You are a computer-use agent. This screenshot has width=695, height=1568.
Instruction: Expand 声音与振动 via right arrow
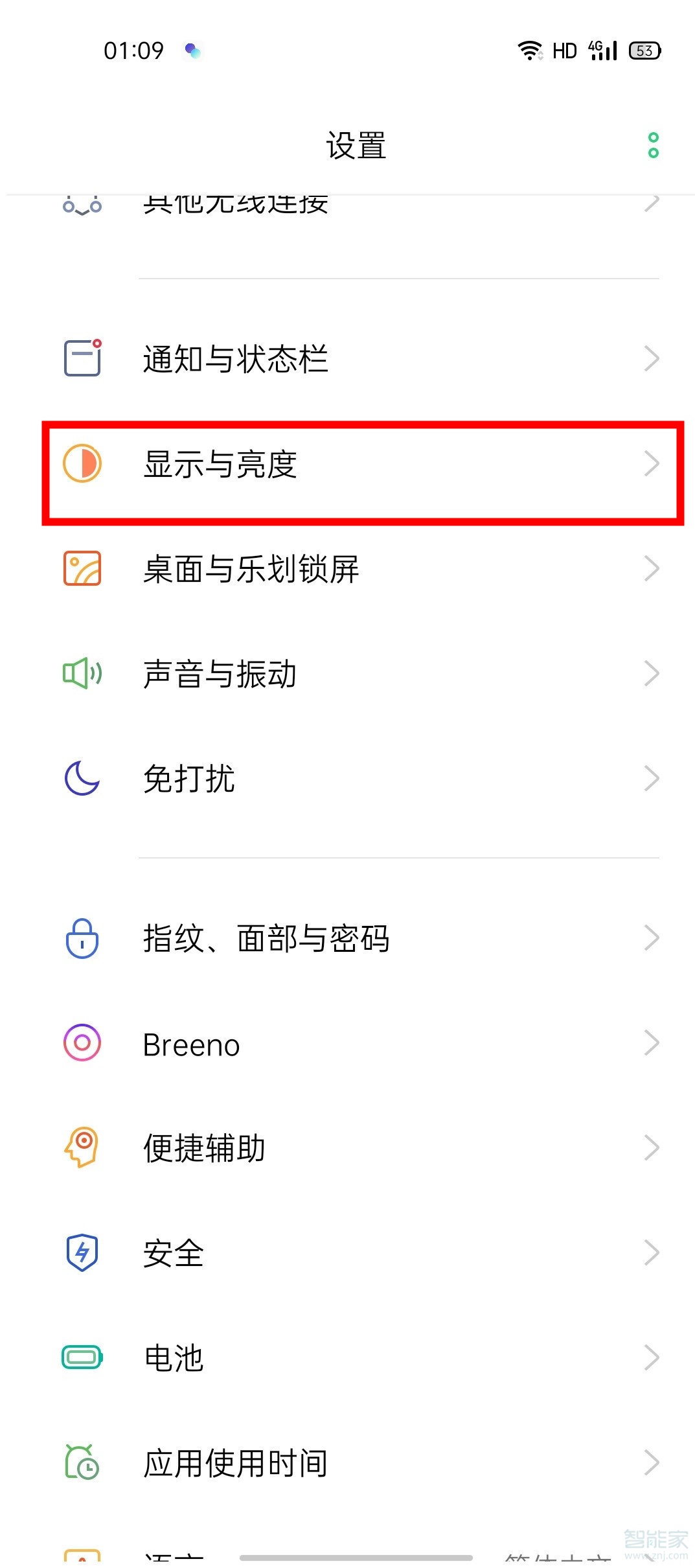[651, 673]
